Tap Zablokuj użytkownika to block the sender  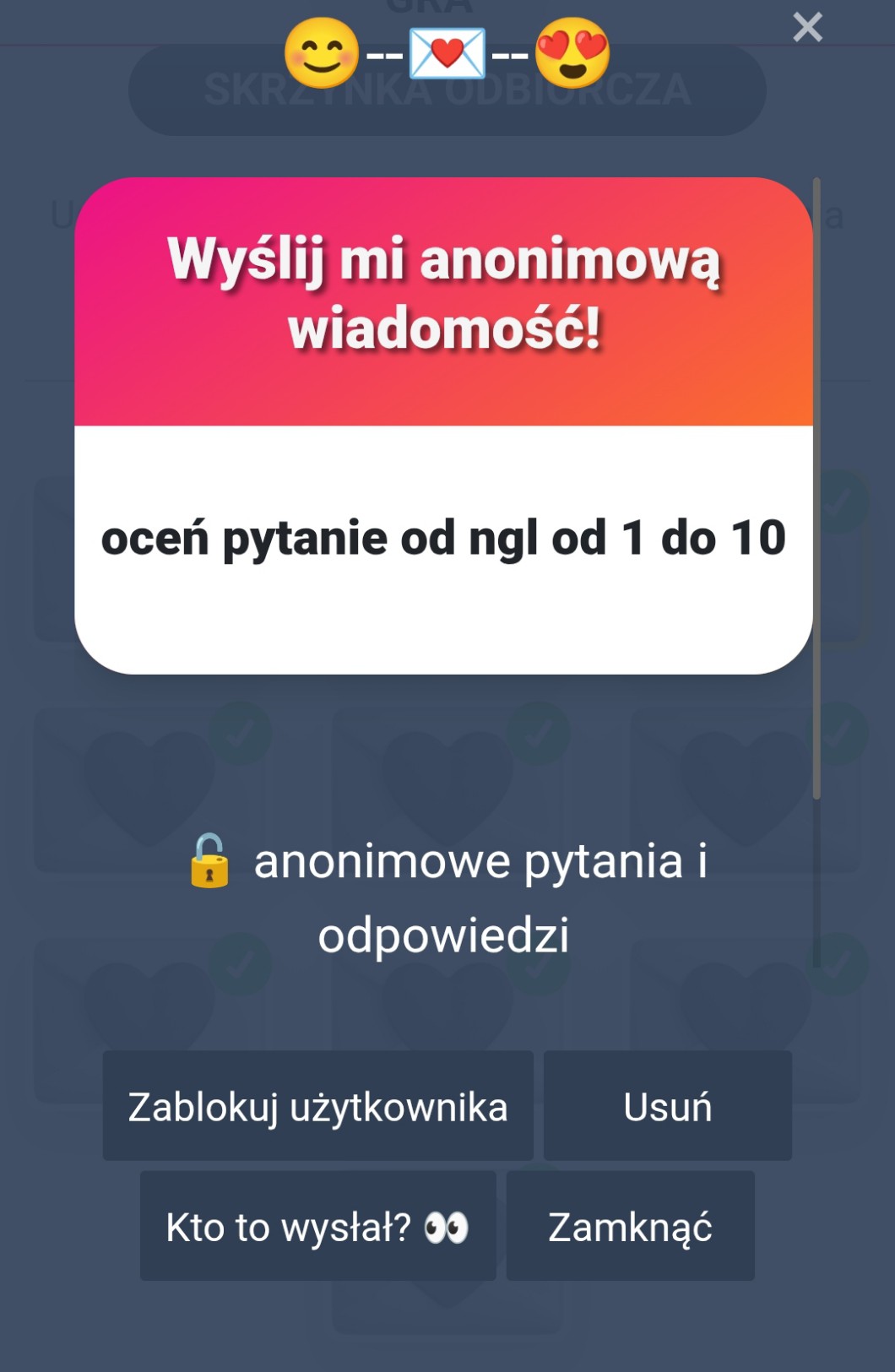[x=317, y=1106]
